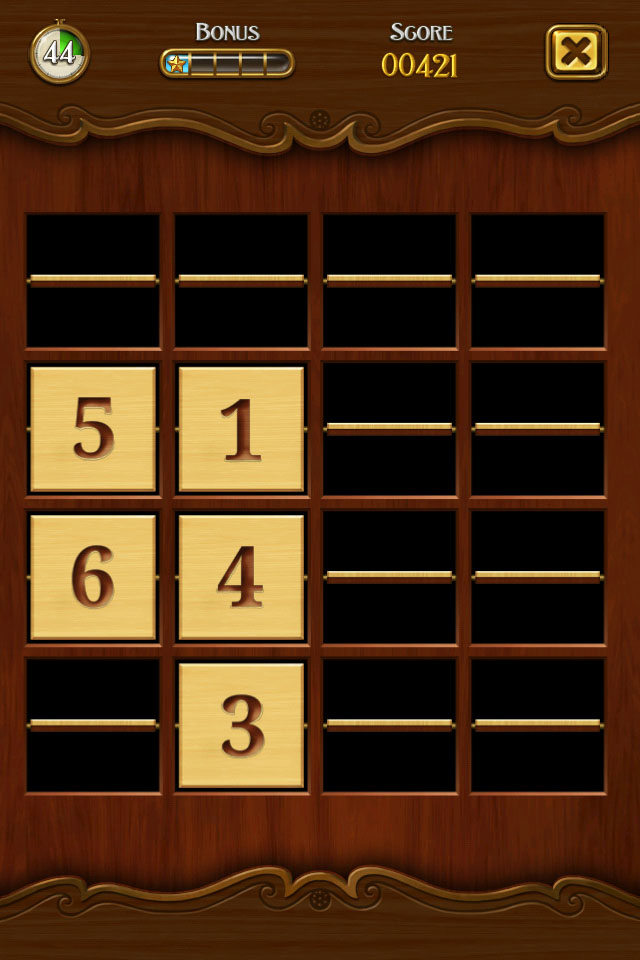Close the game with the X button

pos(576,51)
